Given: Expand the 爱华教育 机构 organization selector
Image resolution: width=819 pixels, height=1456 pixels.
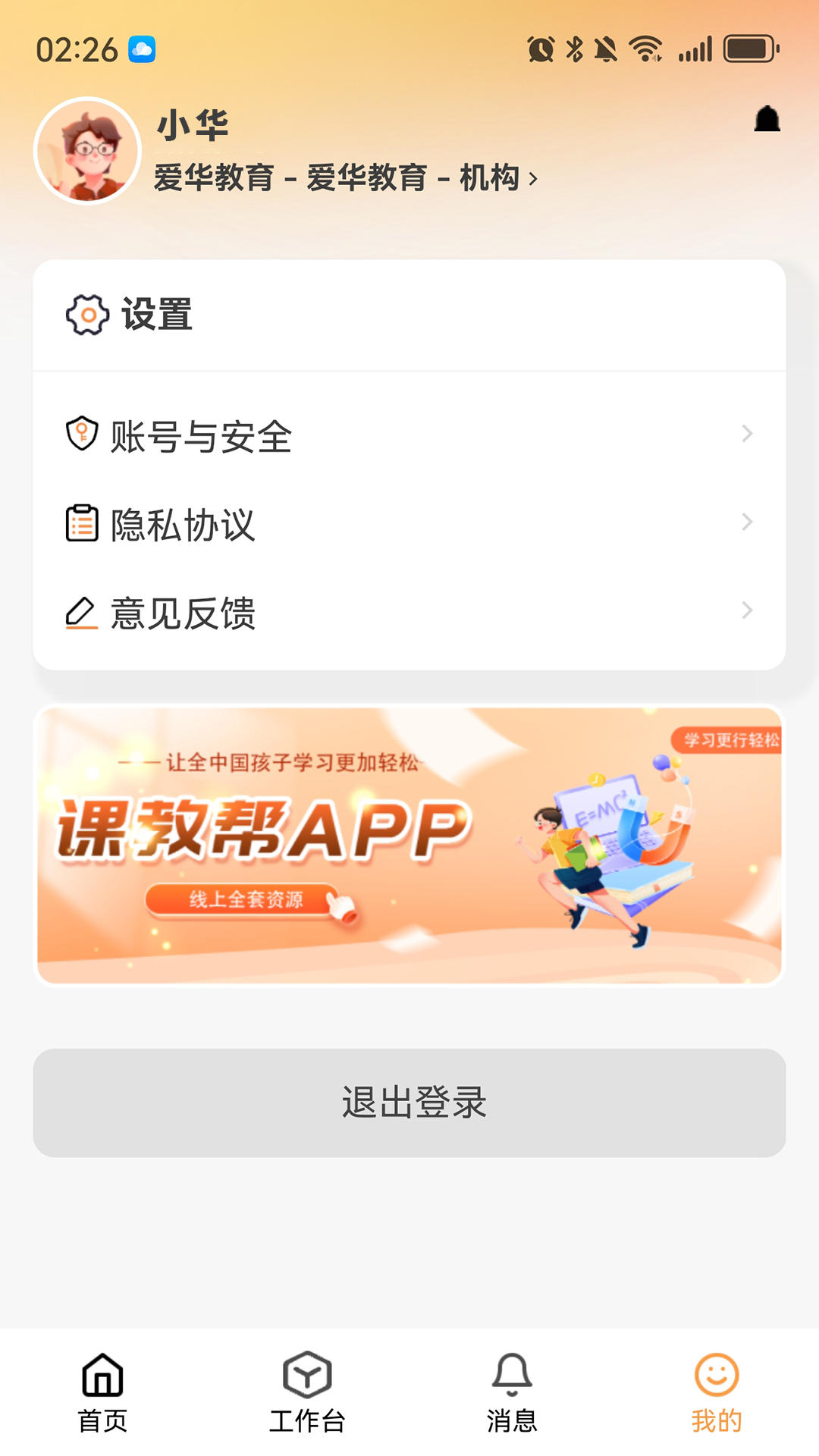Looking at the screenshot, I should 345,179.
